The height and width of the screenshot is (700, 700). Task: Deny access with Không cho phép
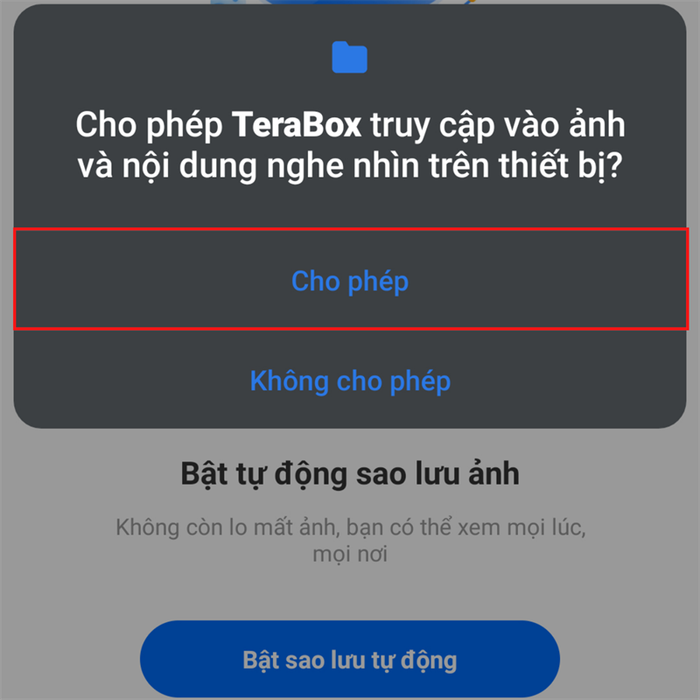pyautogui.click(x=350, y=381)
